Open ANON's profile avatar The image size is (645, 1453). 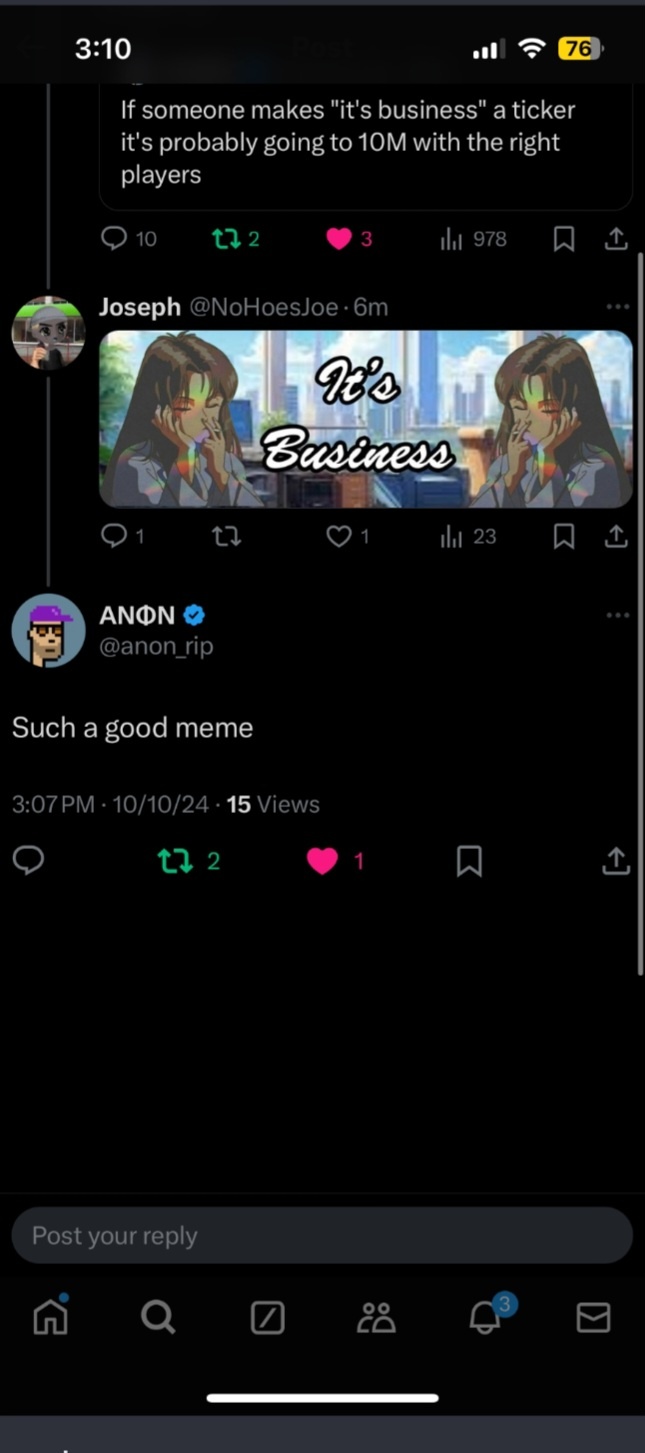[x=47, y=631]
